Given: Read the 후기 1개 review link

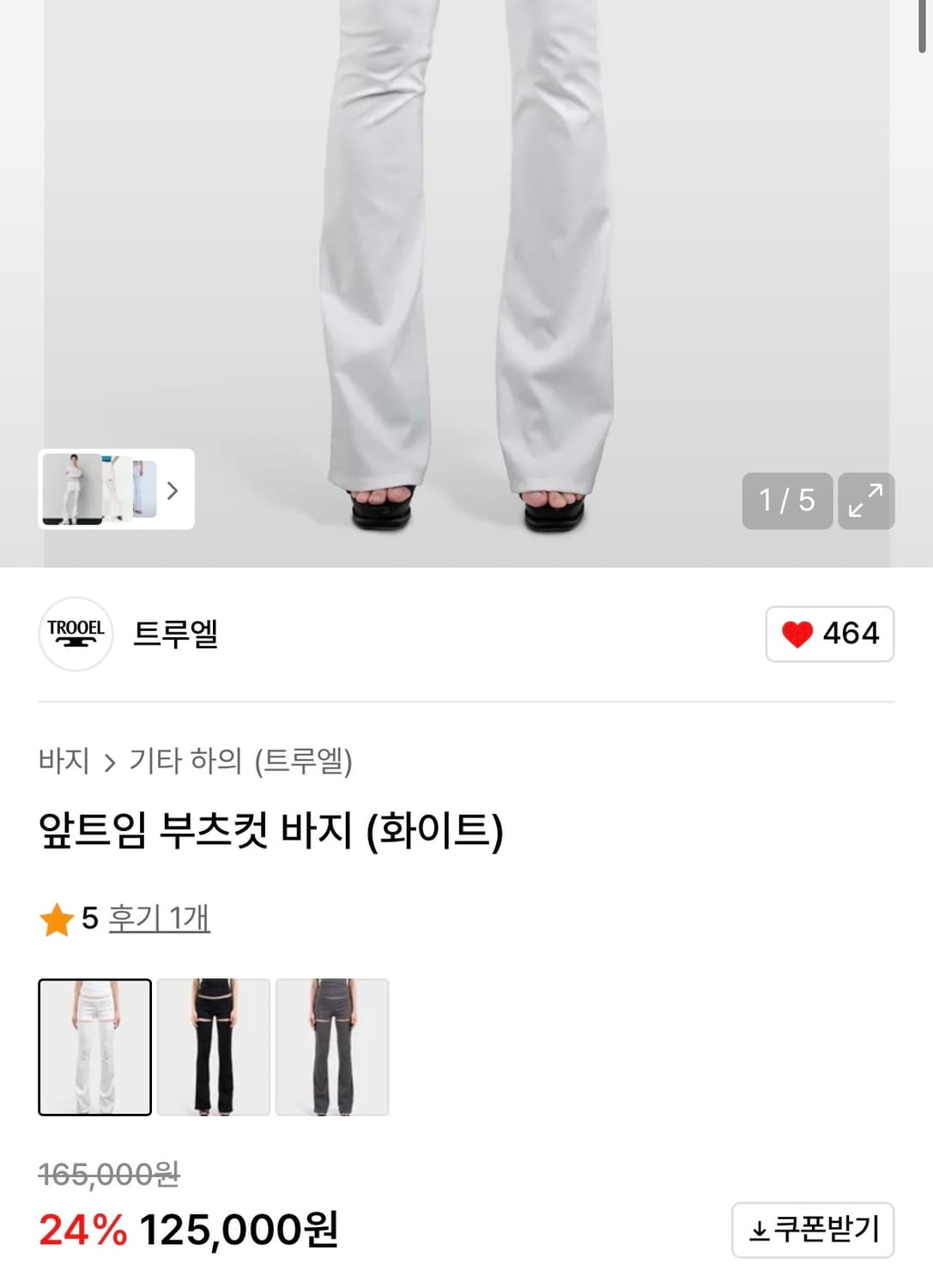Looking at the screenshot, I should (x=159, y=918).
